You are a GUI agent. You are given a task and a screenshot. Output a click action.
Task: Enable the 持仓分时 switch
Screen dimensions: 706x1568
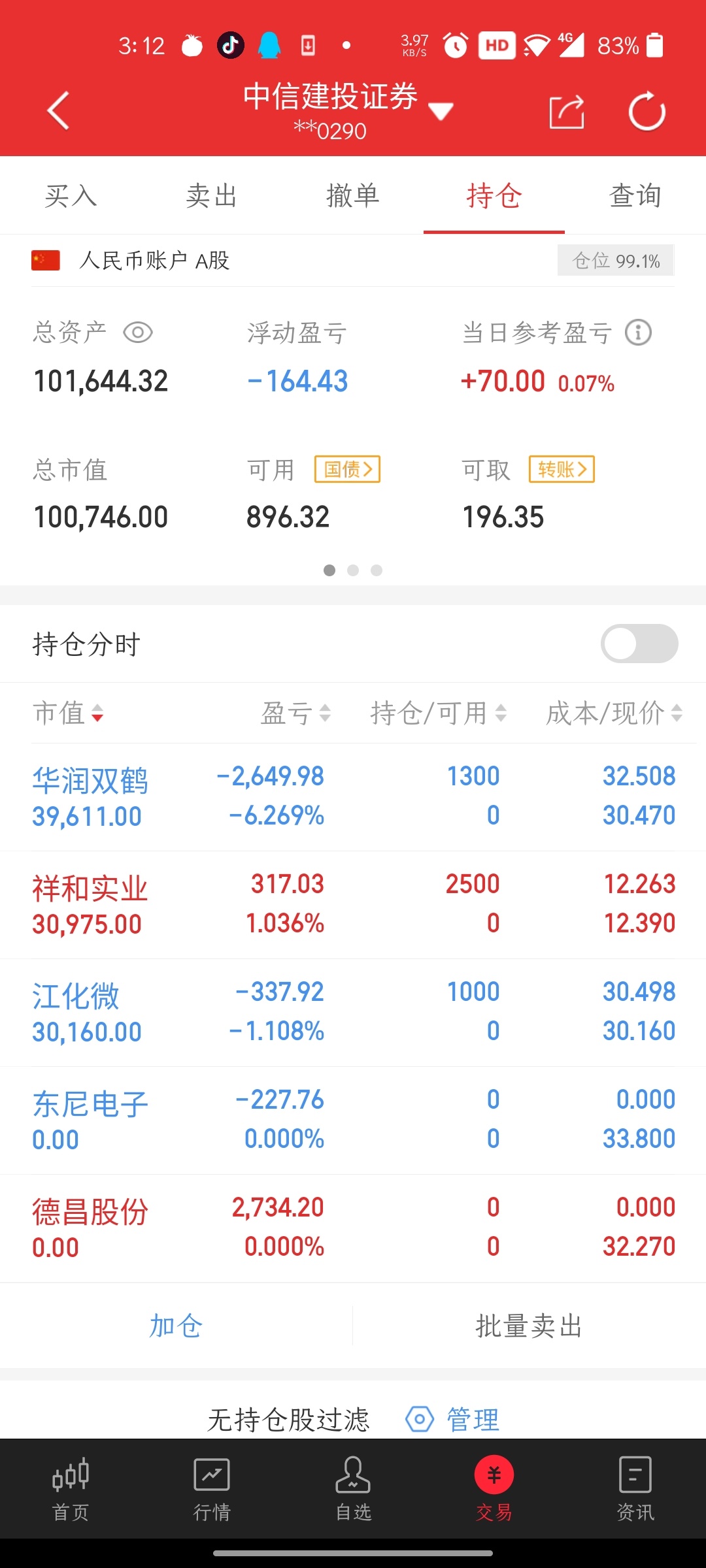639,644
